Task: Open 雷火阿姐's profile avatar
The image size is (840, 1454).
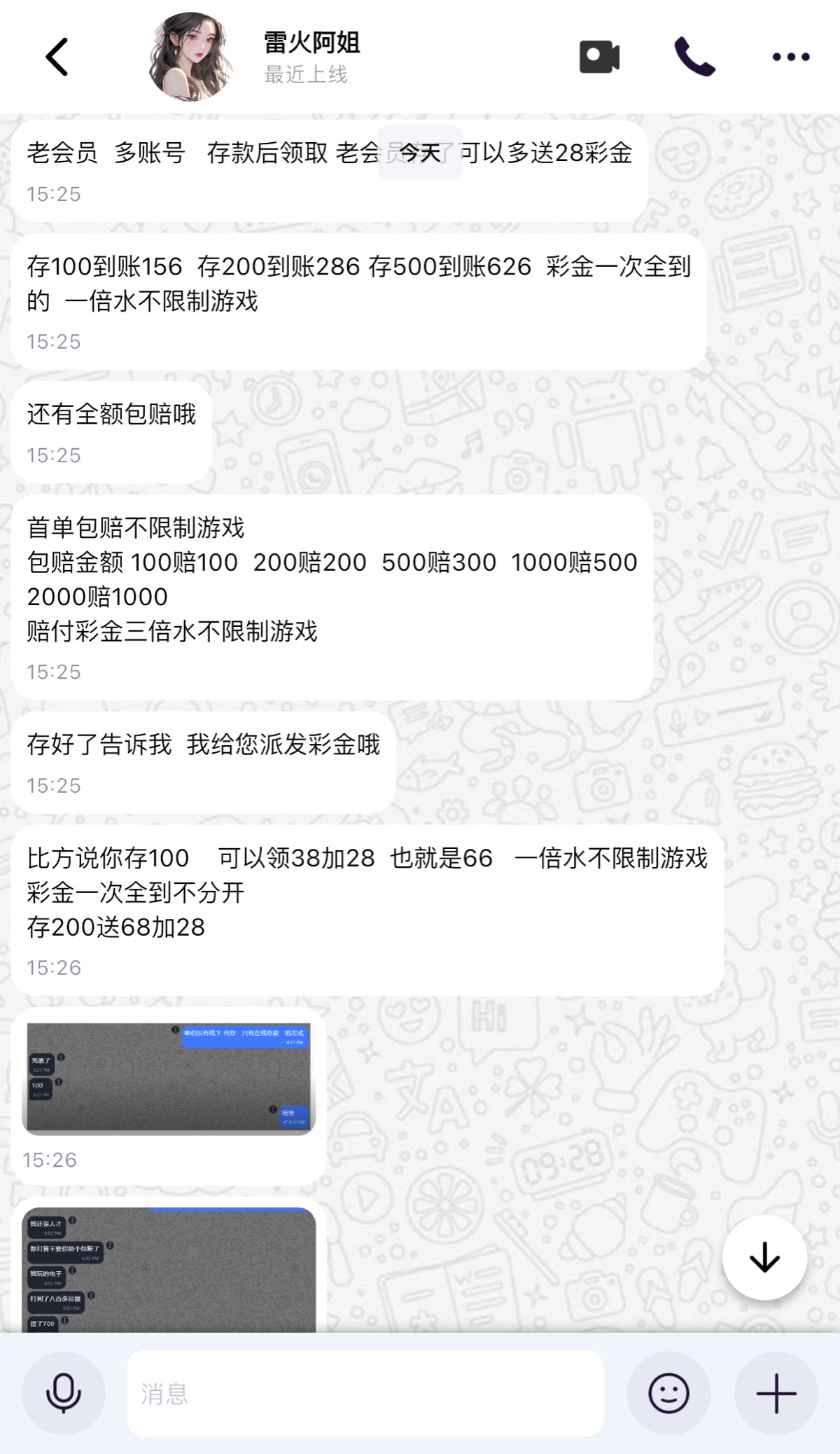Action: 190,57
